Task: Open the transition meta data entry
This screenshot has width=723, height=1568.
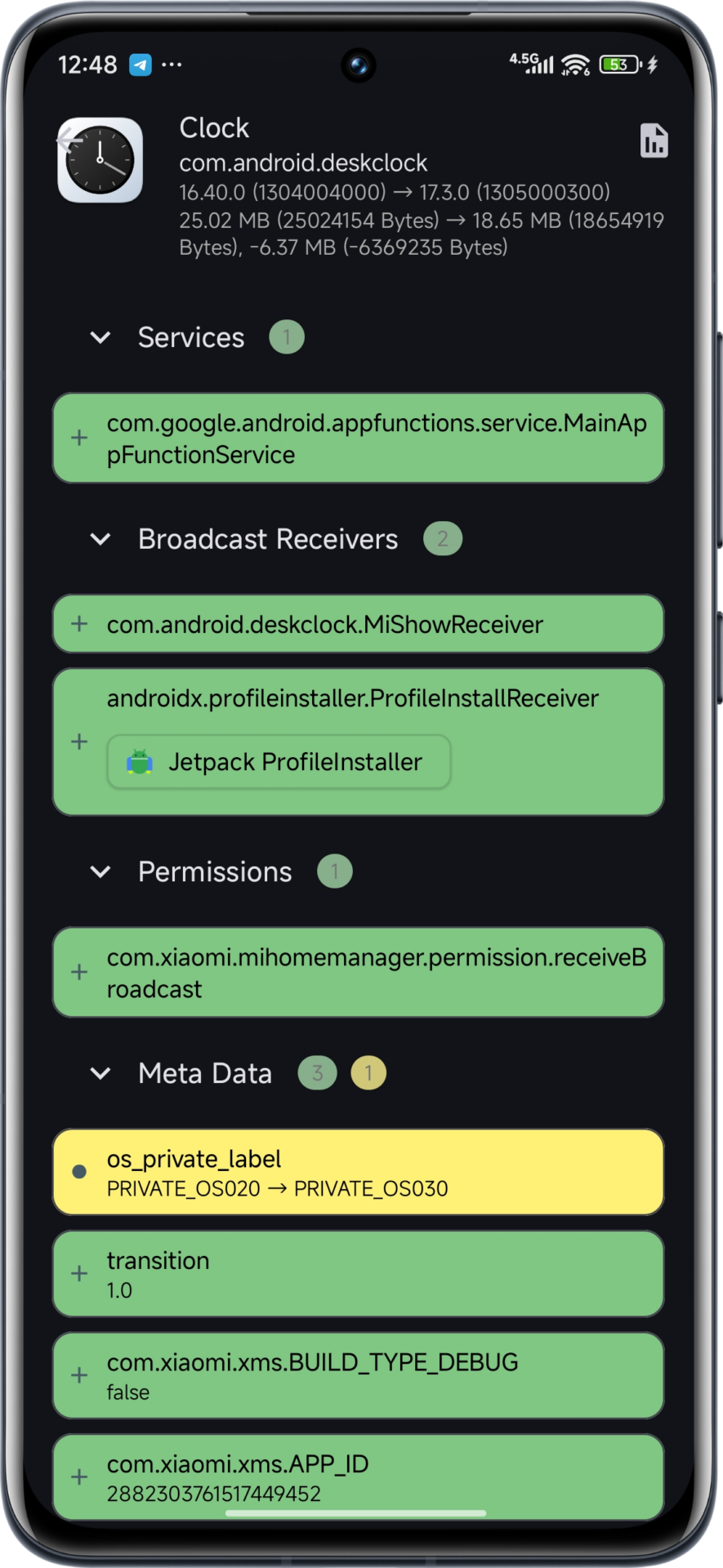Action: click(x=358, y=1274)
